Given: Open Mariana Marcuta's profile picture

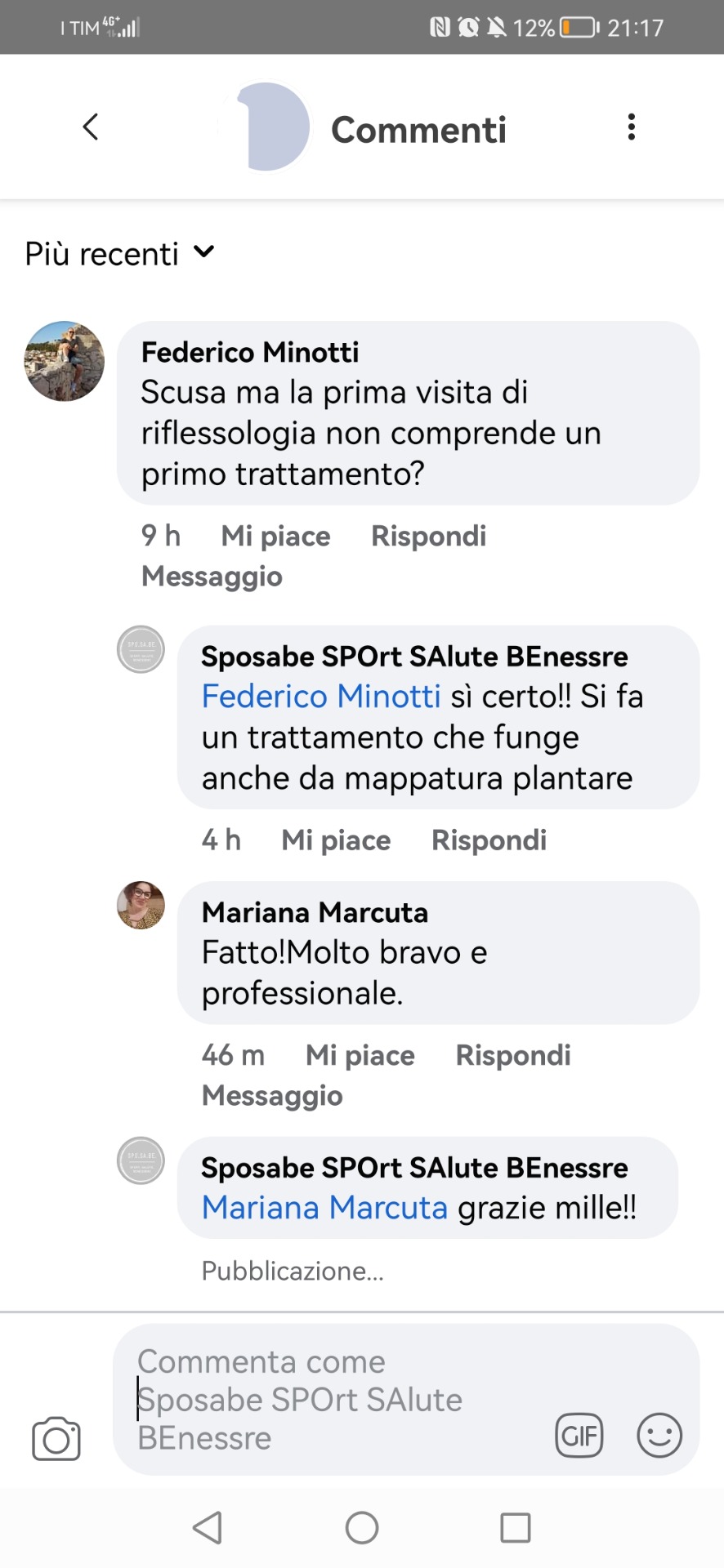Looking at the screenshot, I should pos(141,905).
